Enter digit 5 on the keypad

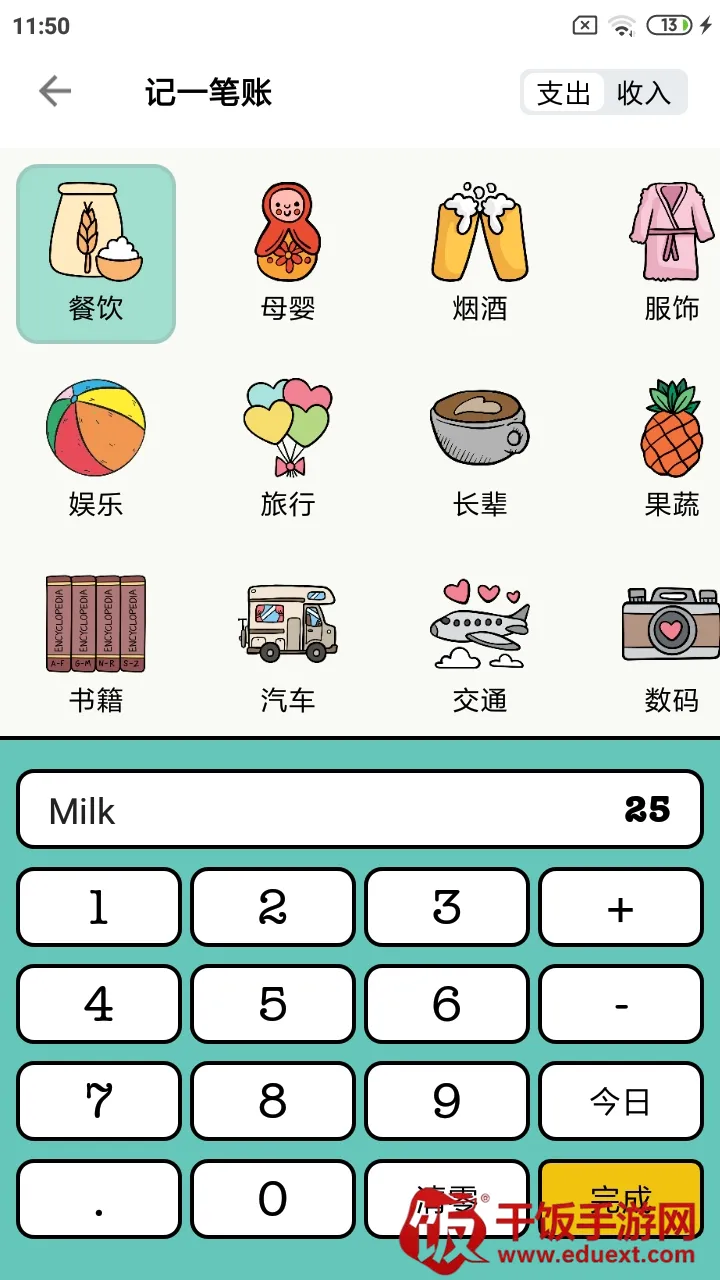273,1005
